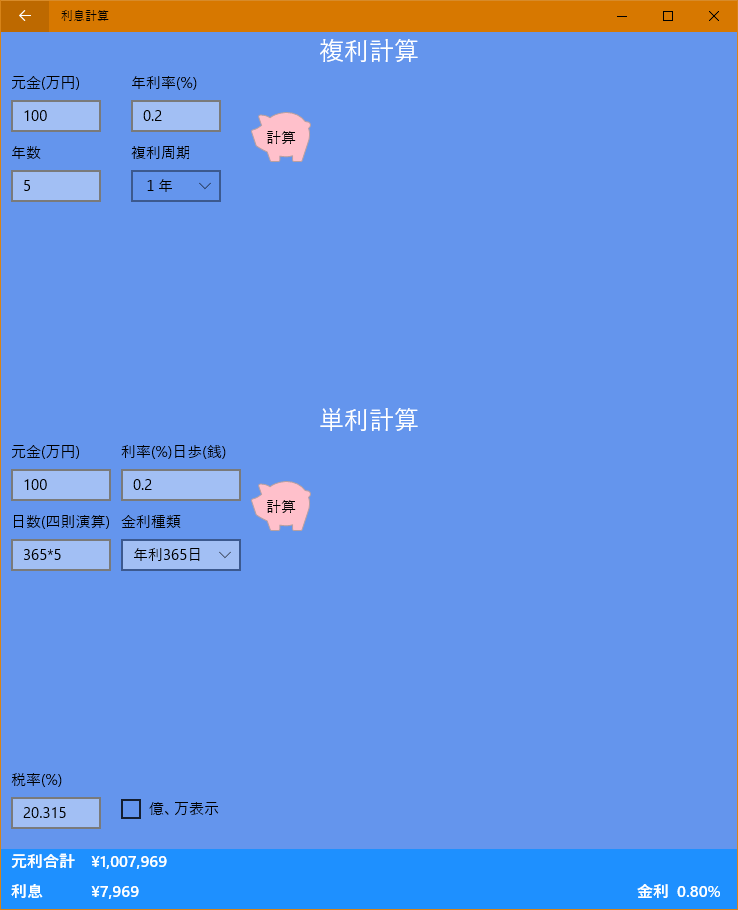Viewport: 738px width, 910px height.
Task: Edit the 日数(四則演算) field
Action: (61, 555)
